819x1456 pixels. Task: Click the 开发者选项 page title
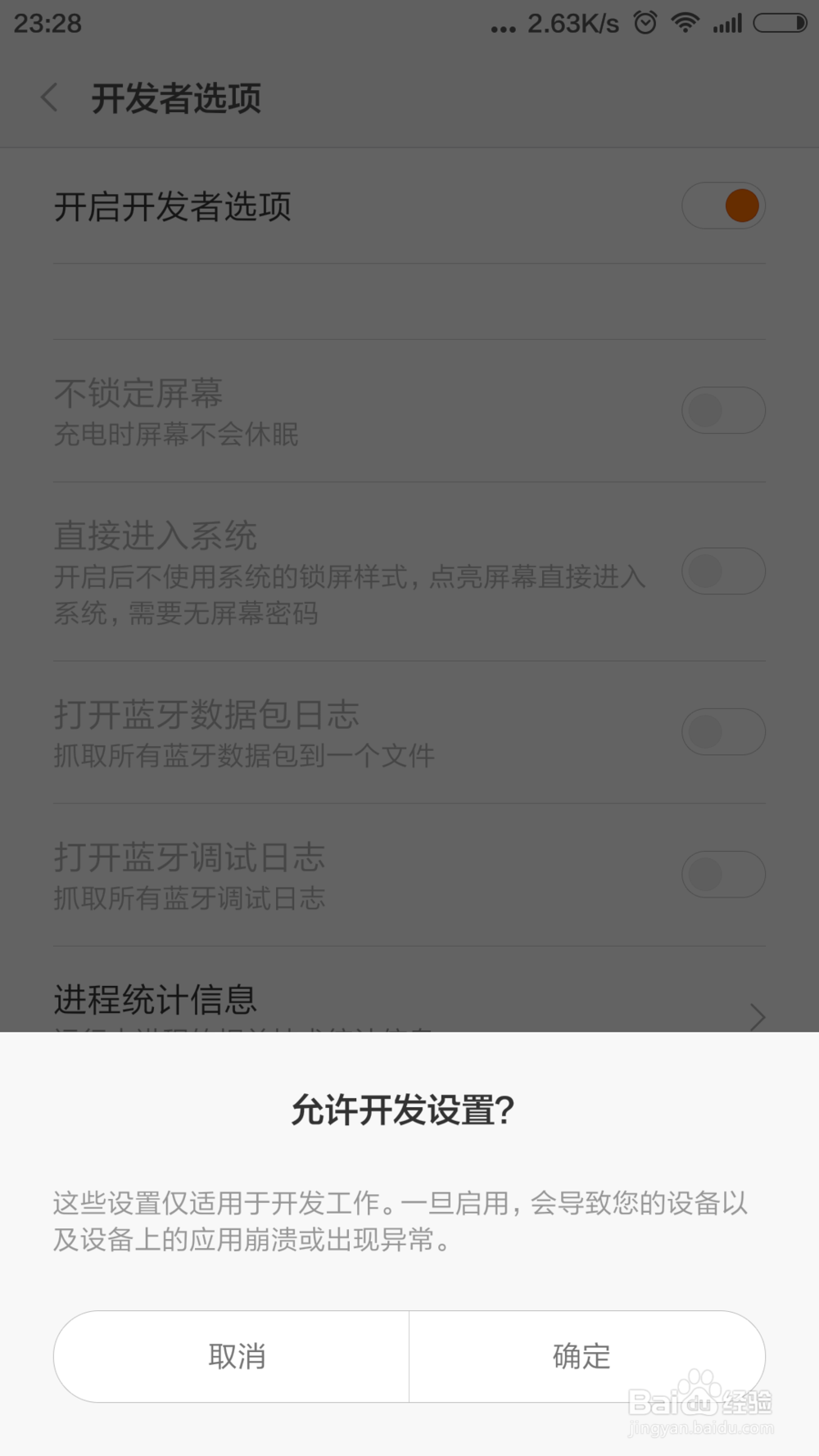[177, 97]
